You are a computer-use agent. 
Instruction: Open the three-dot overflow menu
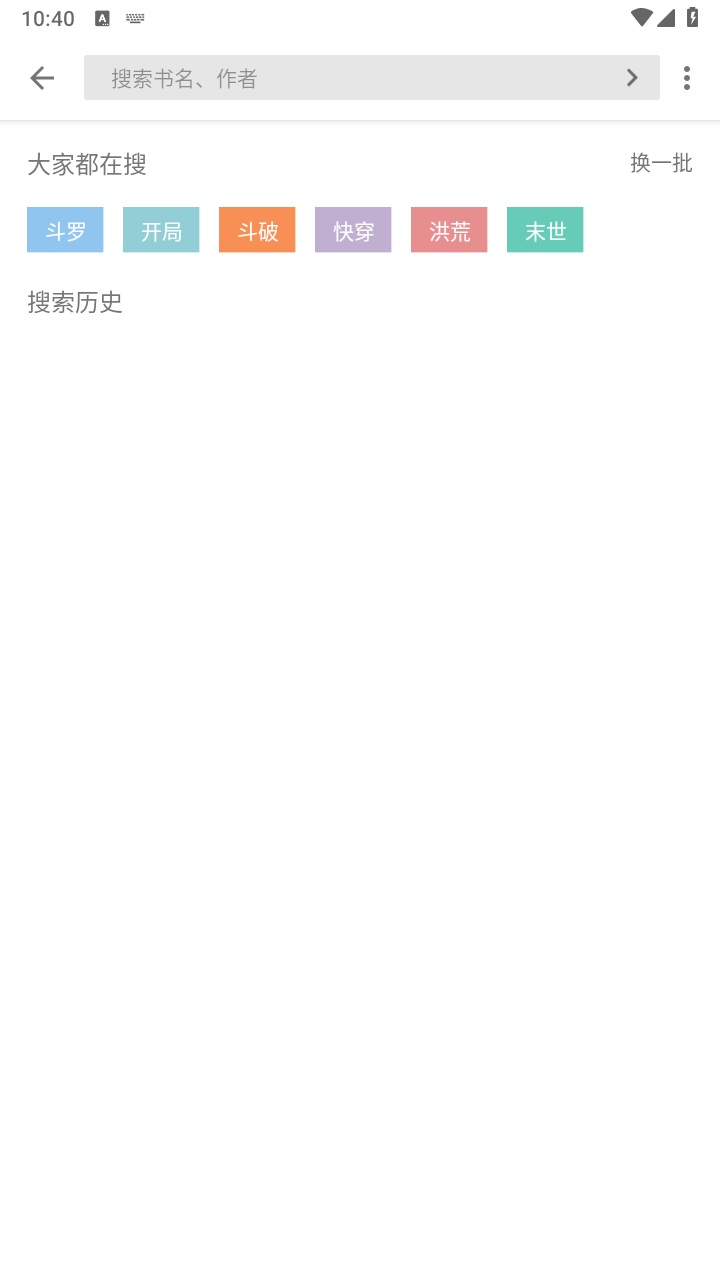tap(686, 77)
